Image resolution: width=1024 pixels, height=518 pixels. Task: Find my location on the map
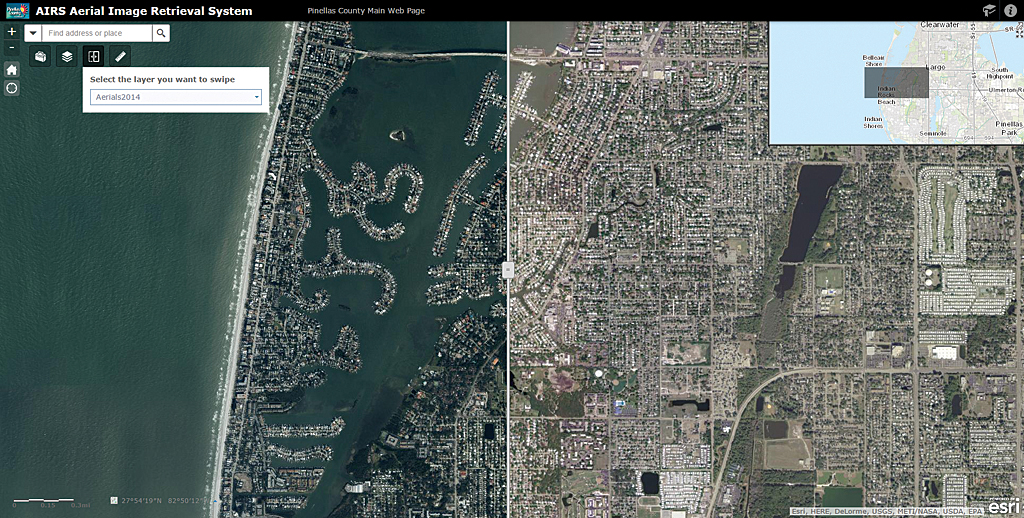point(12,88)
